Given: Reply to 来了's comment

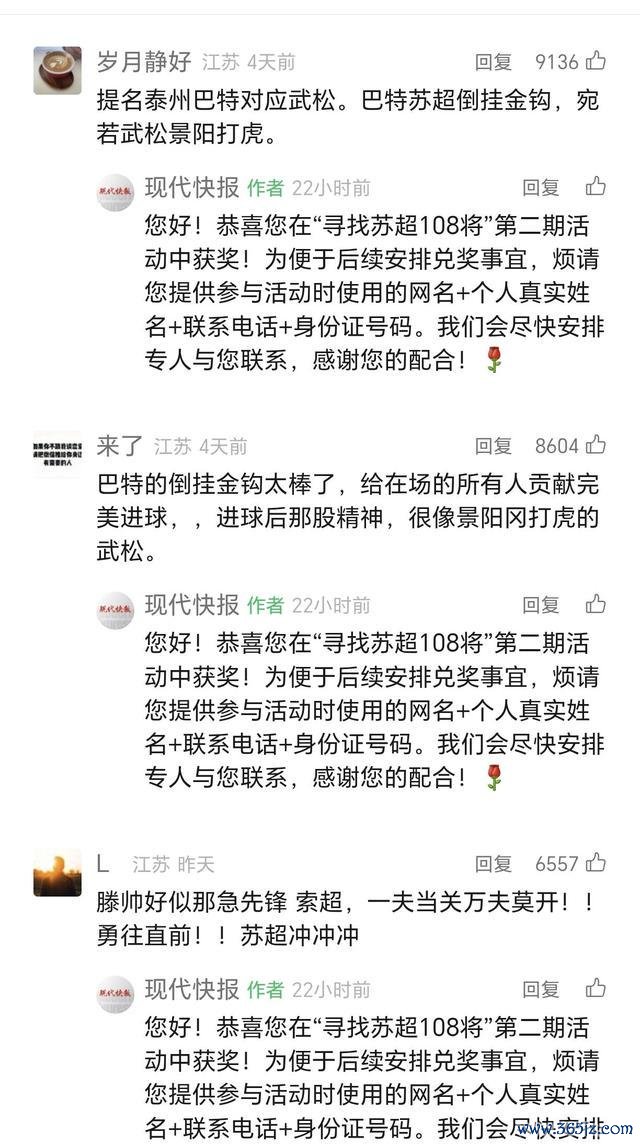Looking at the screenshot, I should (x=494, y=446).
